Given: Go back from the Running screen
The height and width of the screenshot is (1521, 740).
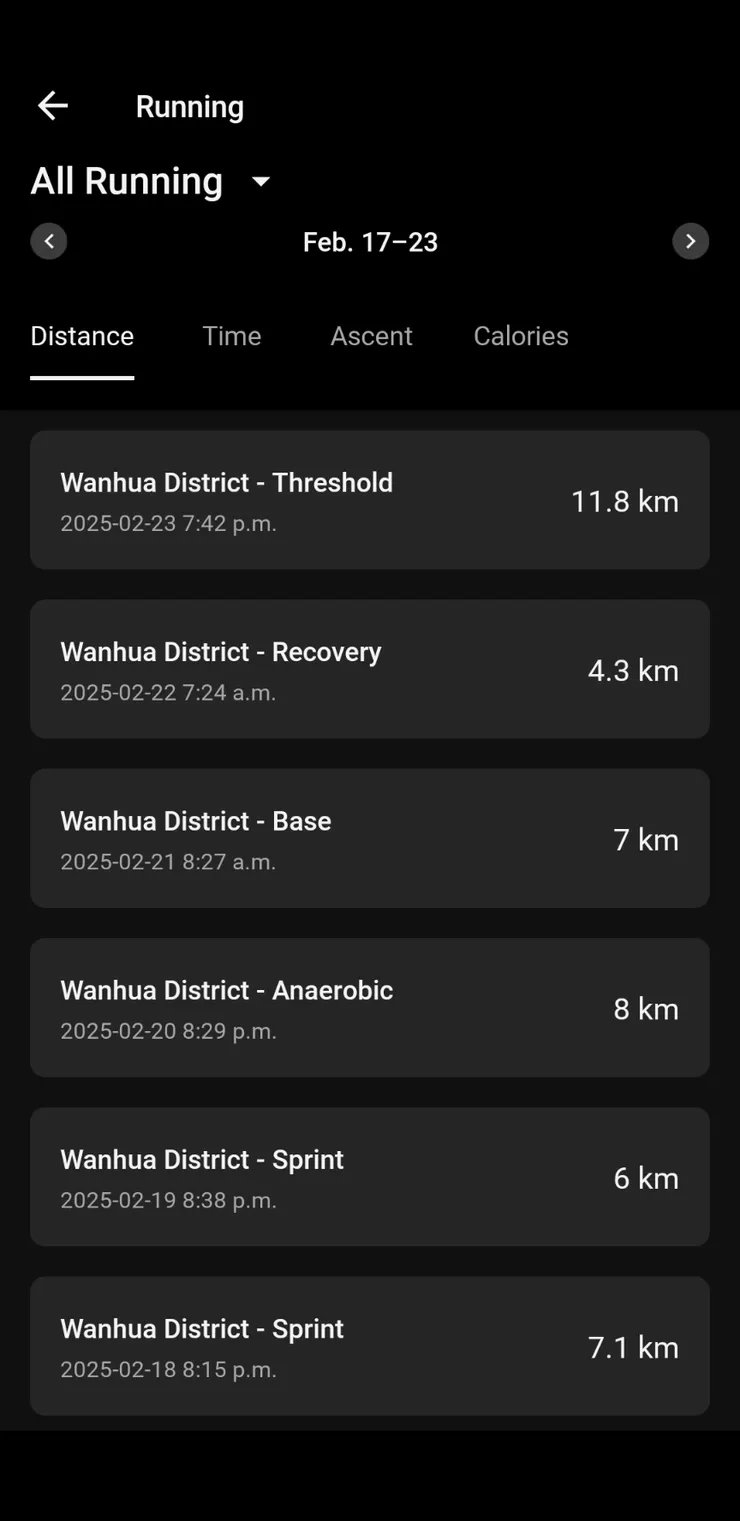Looking at the screenshot, I should coord(52,106).
